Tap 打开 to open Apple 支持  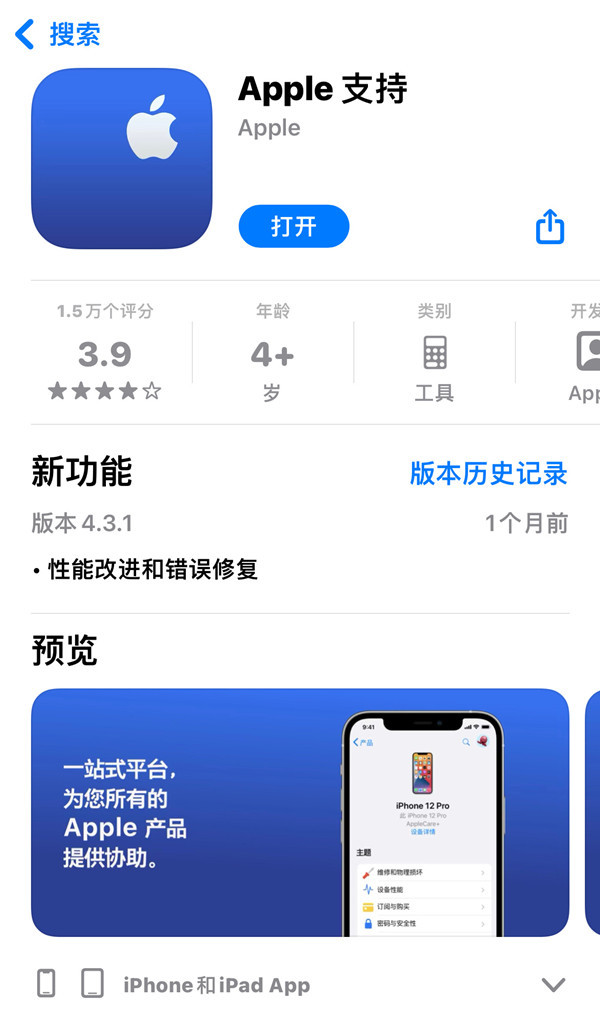[293, 227]
